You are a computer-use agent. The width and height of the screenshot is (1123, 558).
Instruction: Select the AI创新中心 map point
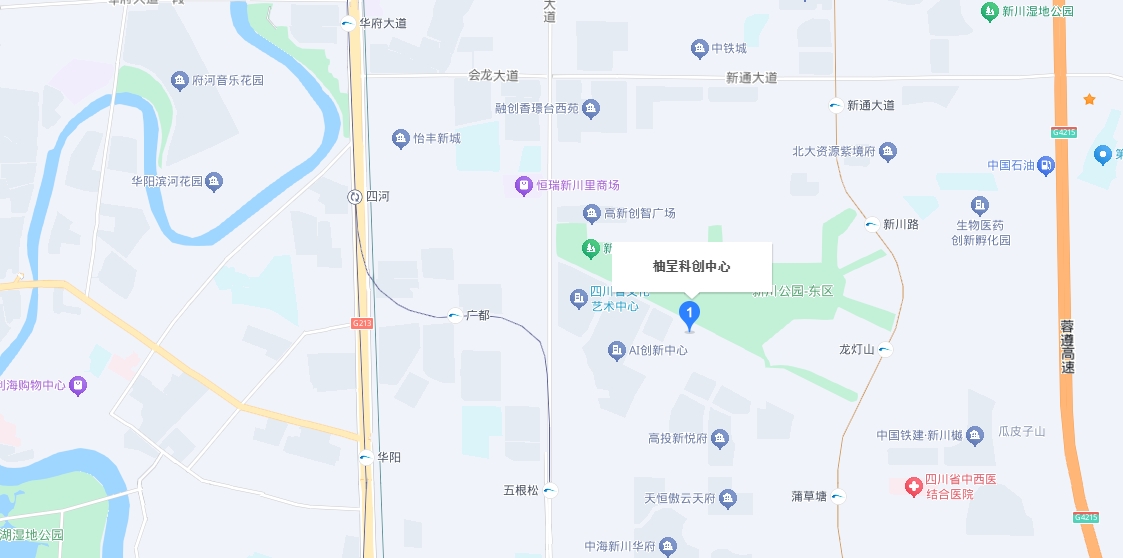pyautogui.click(x=616, y=350)
